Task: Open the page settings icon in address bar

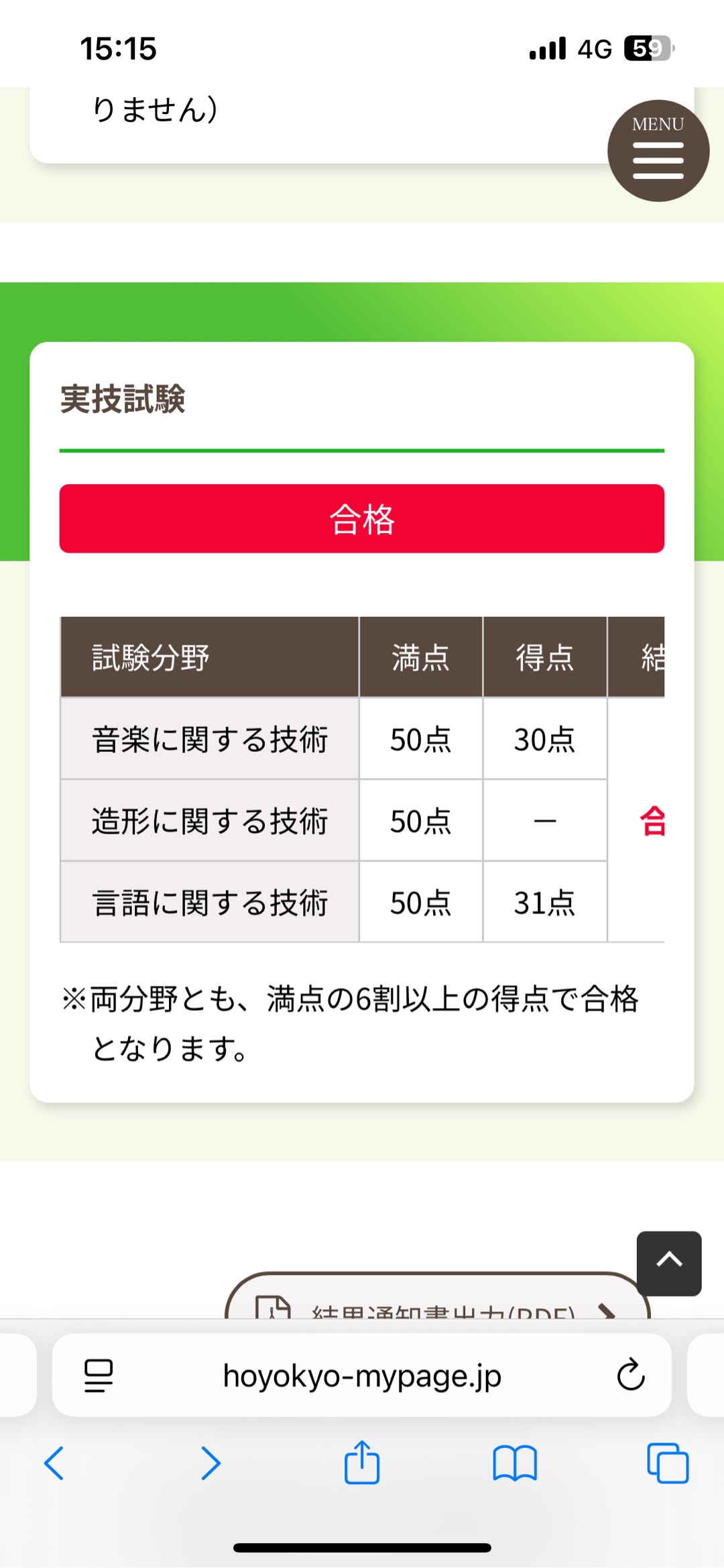Action: 99,1376
